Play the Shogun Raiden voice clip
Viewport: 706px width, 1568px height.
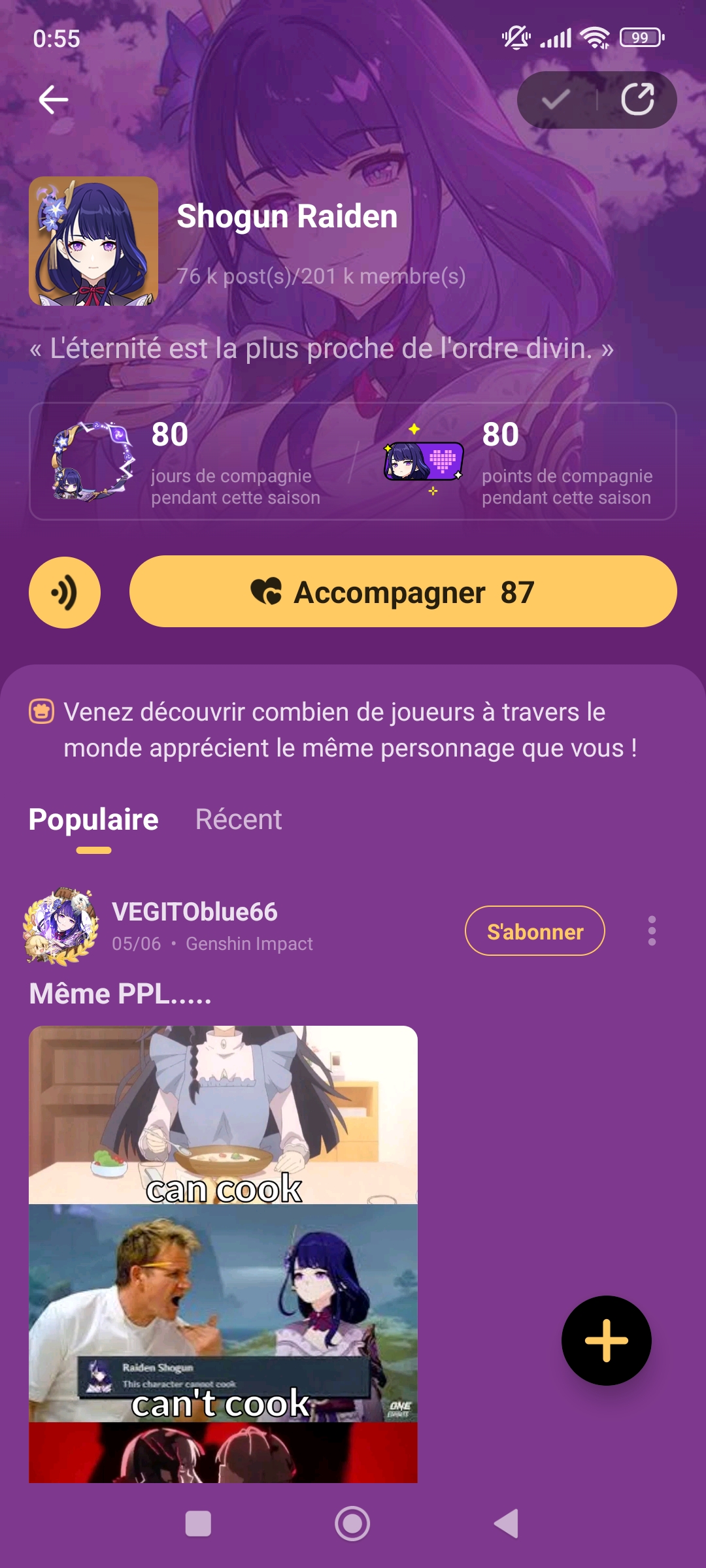click(x=65, y=592)
